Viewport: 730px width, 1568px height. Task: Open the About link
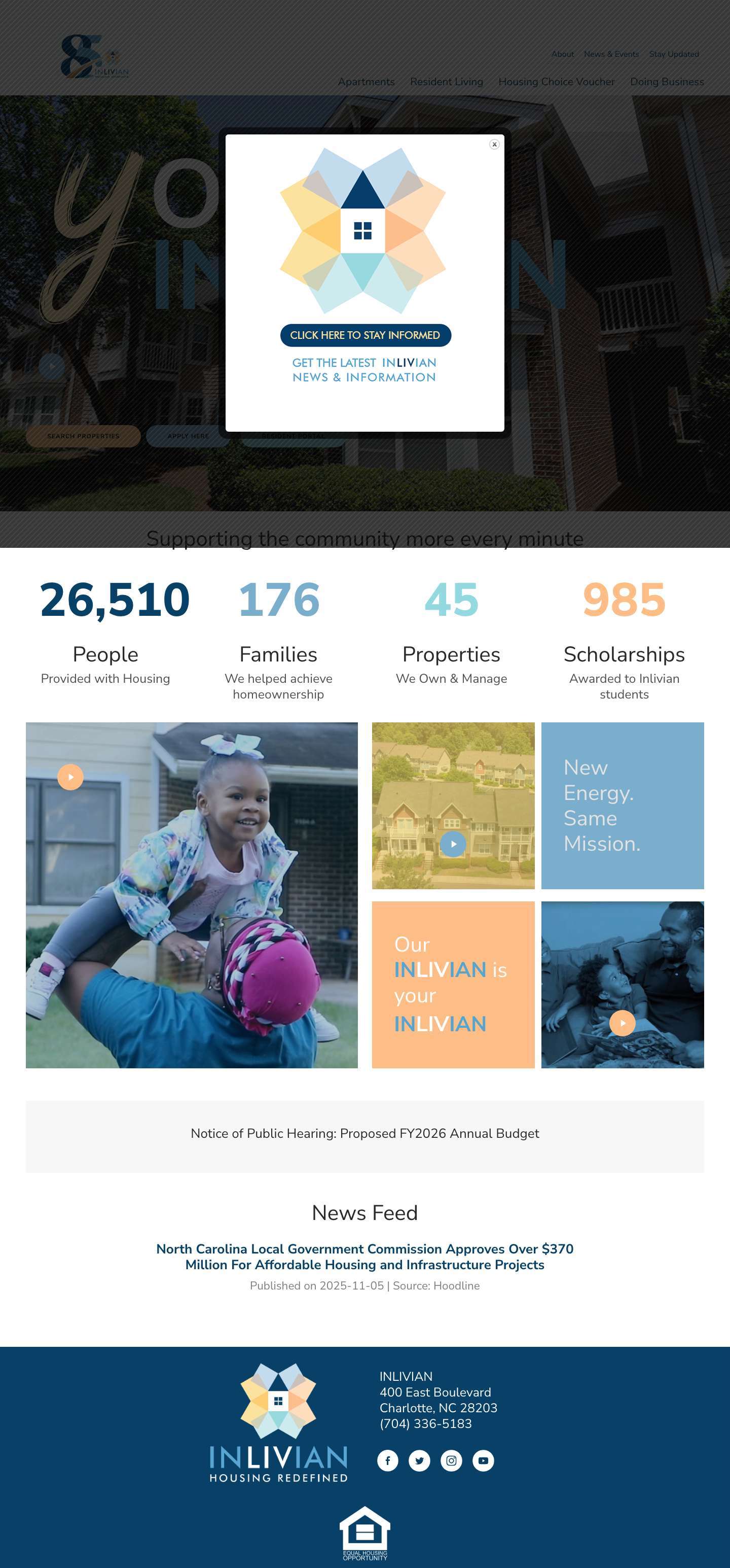(562, 54)
